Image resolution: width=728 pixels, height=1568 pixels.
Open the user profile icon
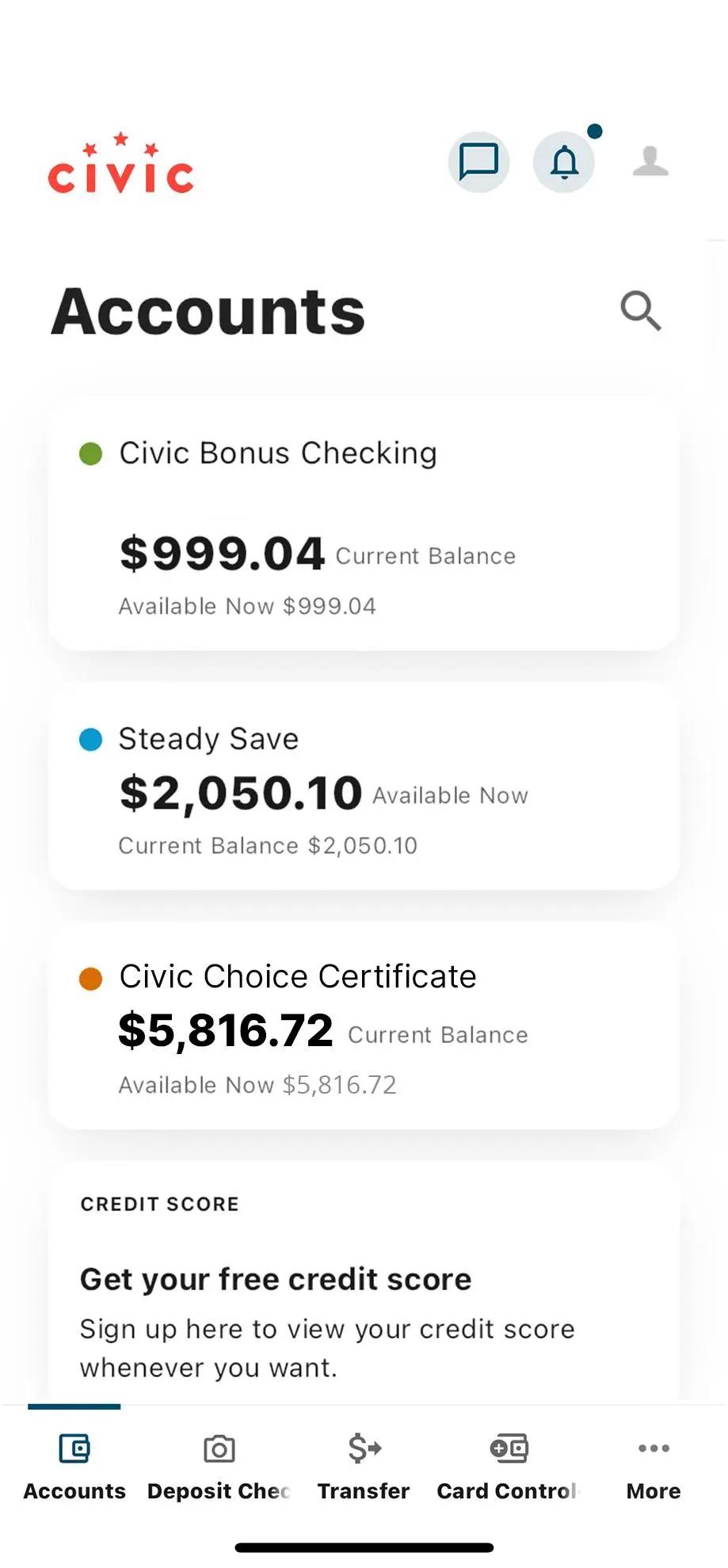point(650,162)
